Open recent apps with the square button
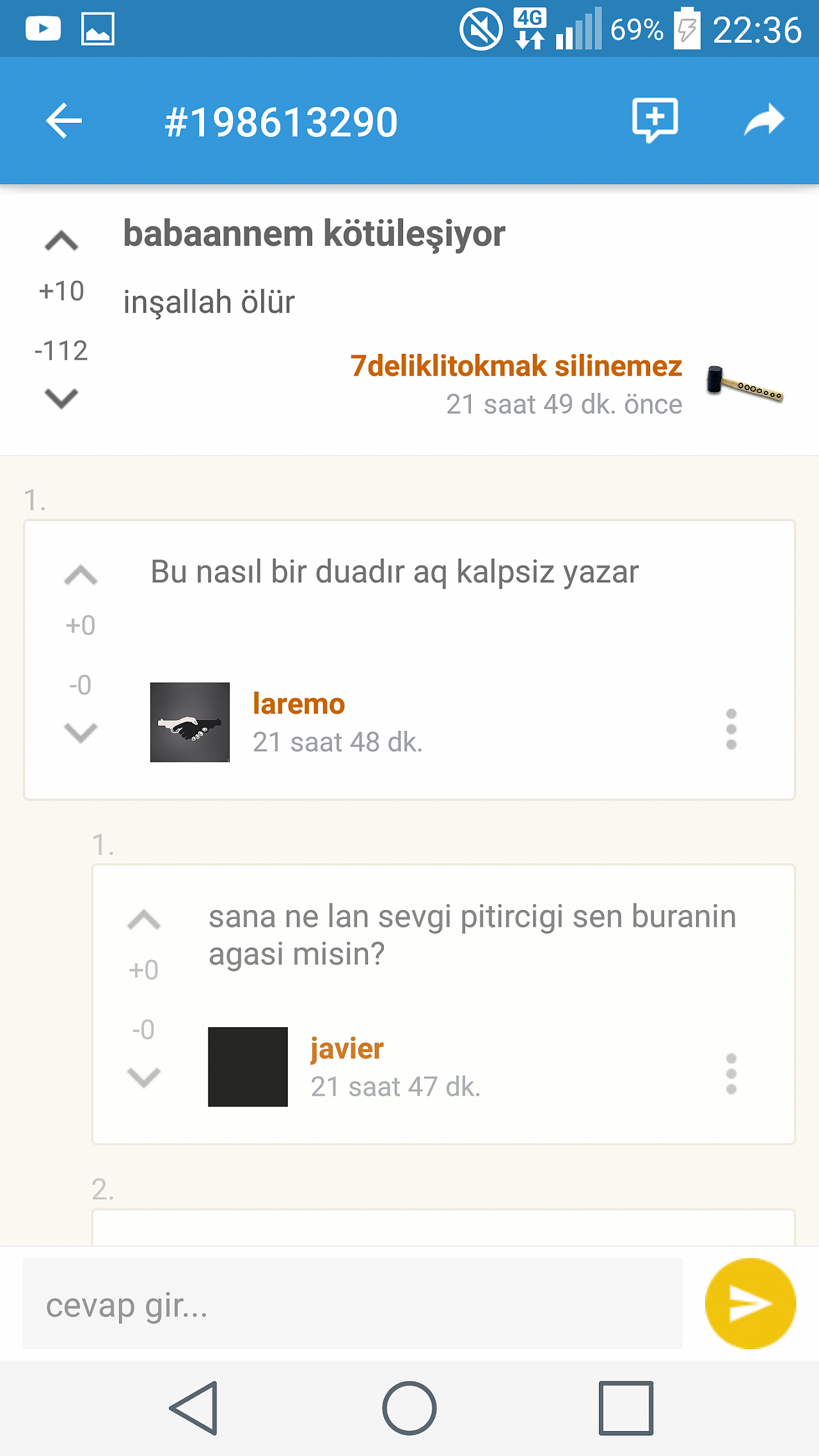 [626, 1408]
